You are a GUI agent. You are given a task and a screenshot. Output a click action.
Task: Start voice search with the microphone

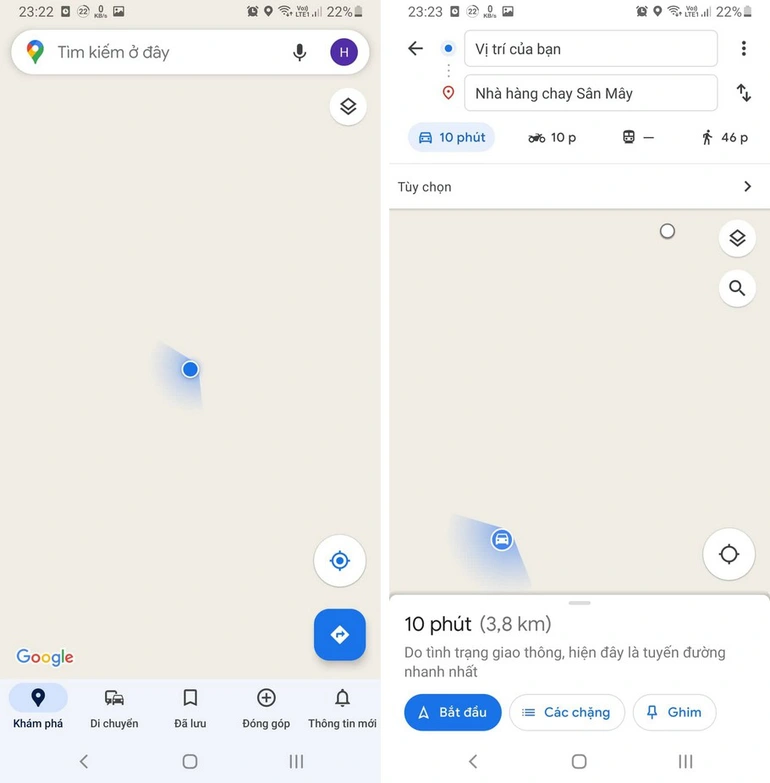click(299, 52)
